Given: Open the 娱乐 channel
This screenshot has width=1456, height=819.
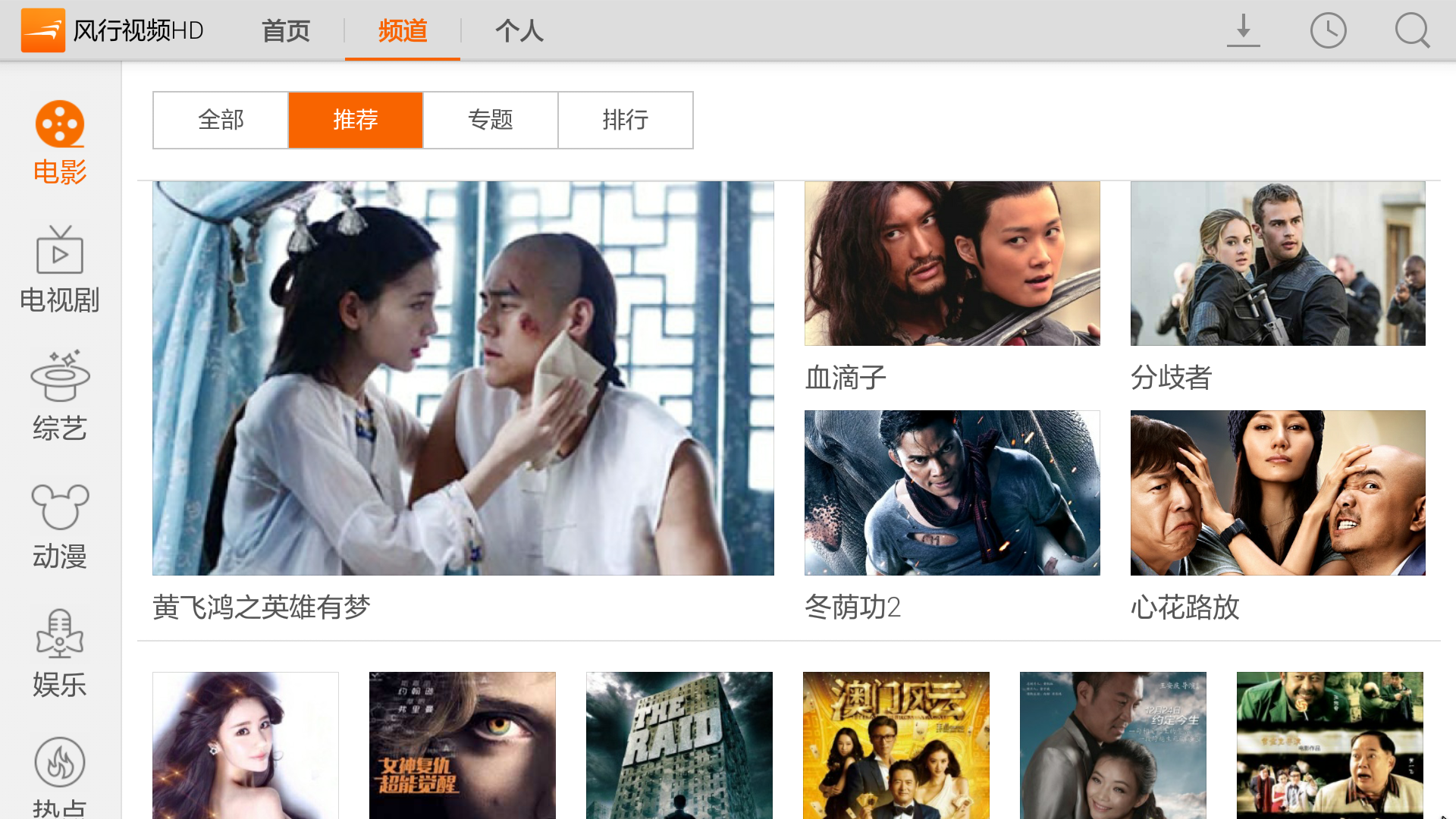Looking at the screenshot, I should point(60,654).
